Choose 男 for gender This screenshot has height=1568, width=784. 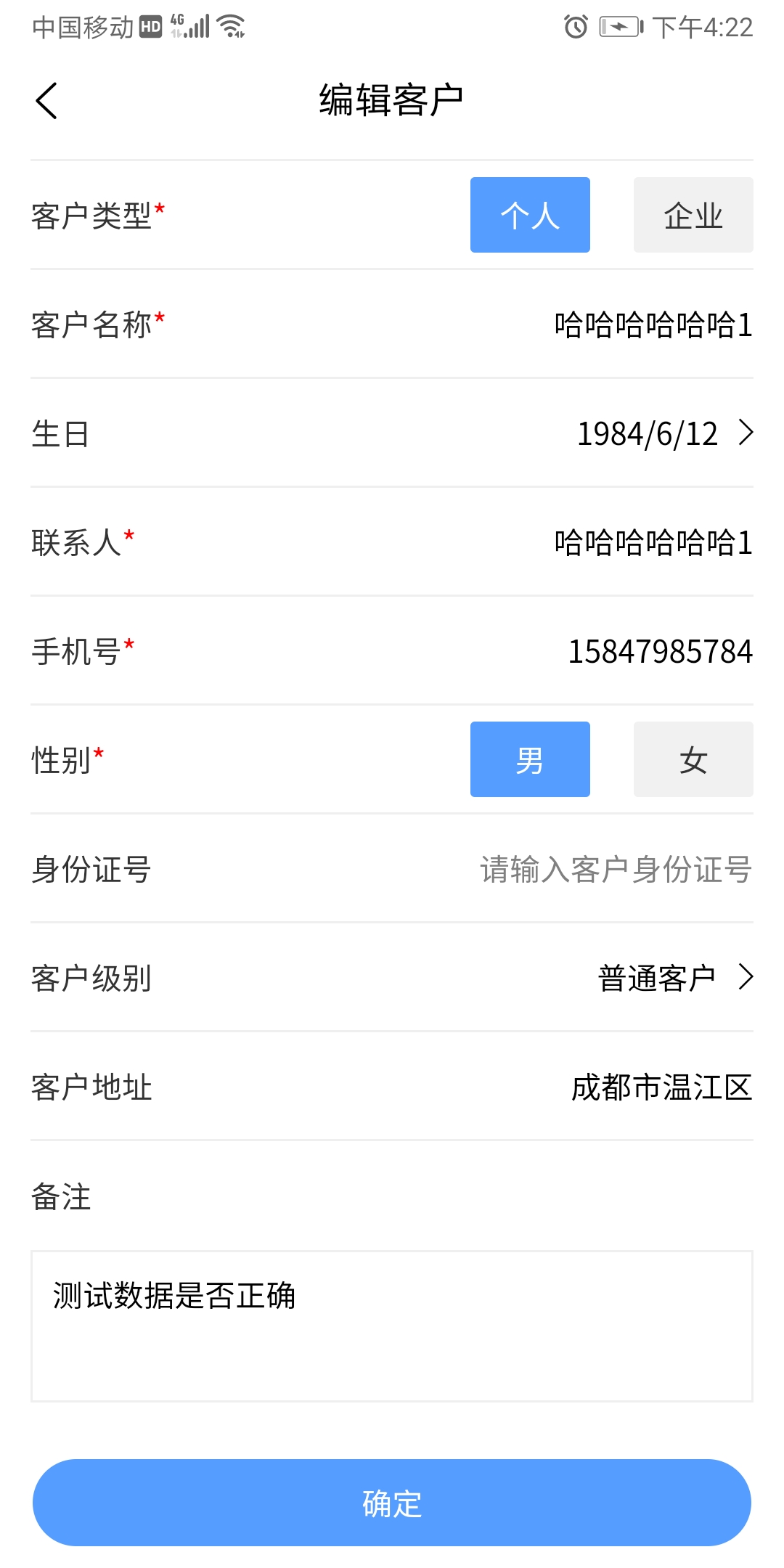click(530, 759)
